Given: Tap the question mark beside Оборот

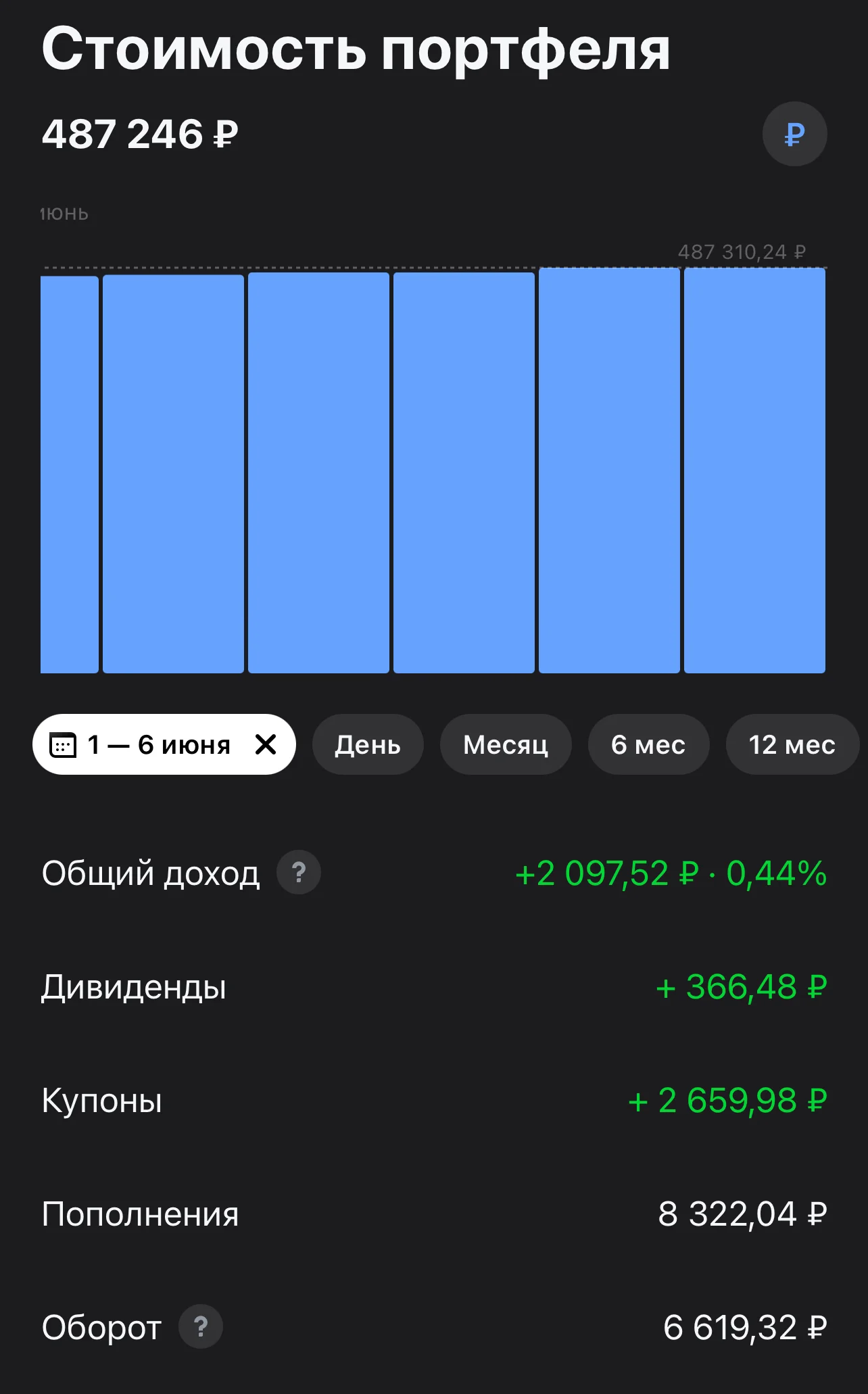Looking at the screenshot, I should [201, 1326].
